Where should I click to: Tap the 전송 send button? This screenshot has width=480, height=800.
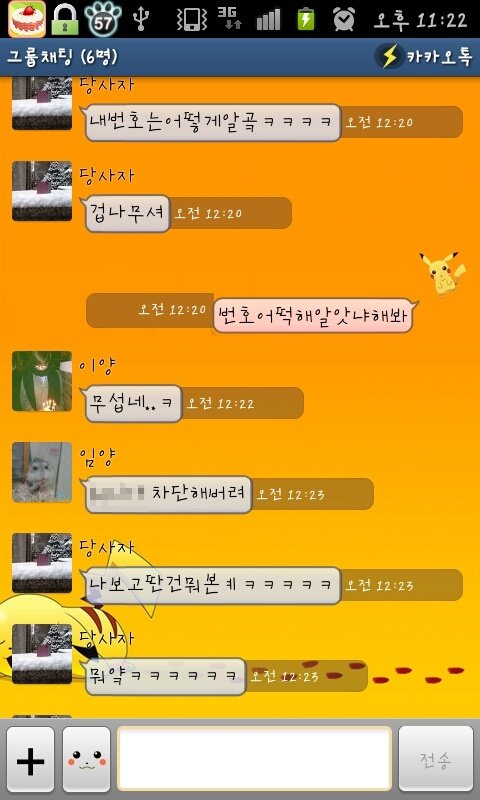point(436,759)
